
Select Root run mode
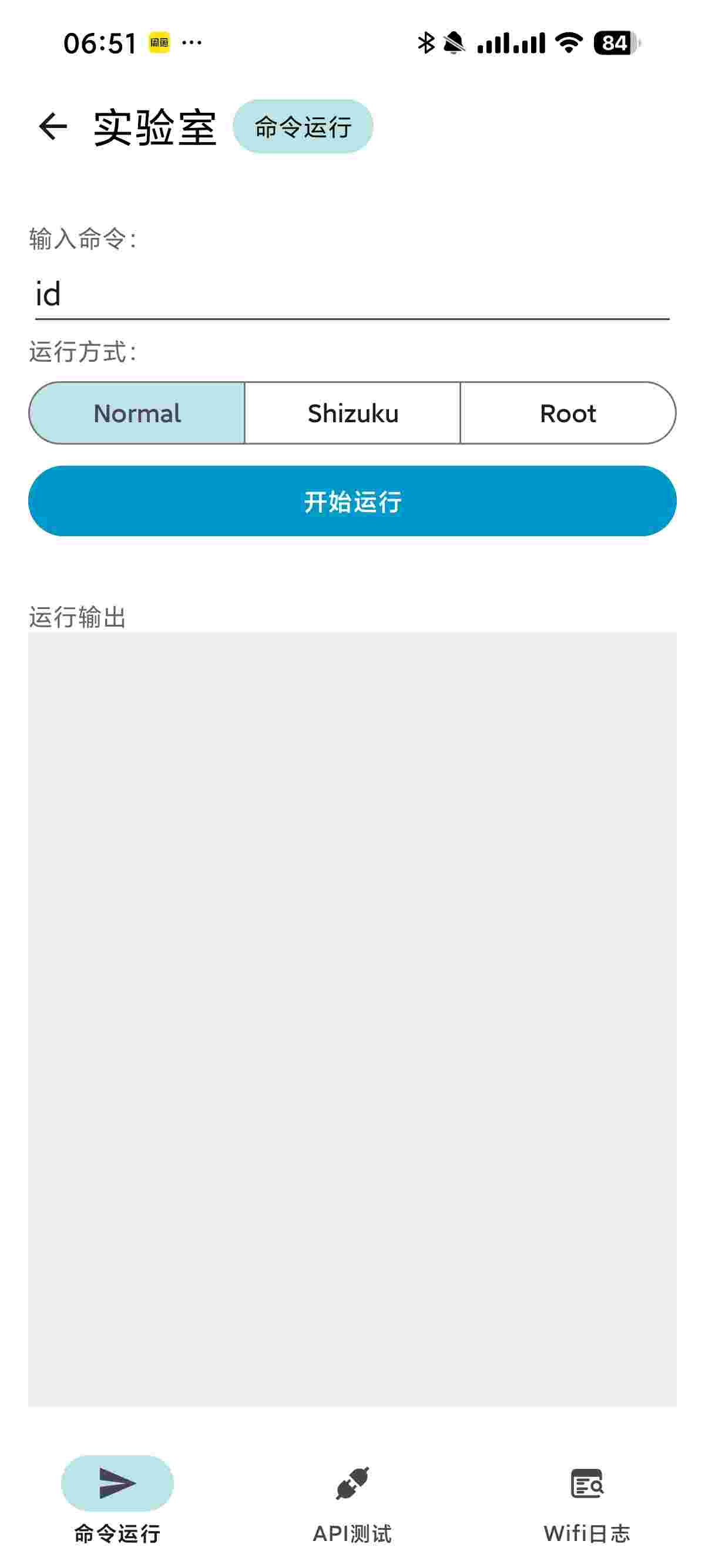[568, 413]
